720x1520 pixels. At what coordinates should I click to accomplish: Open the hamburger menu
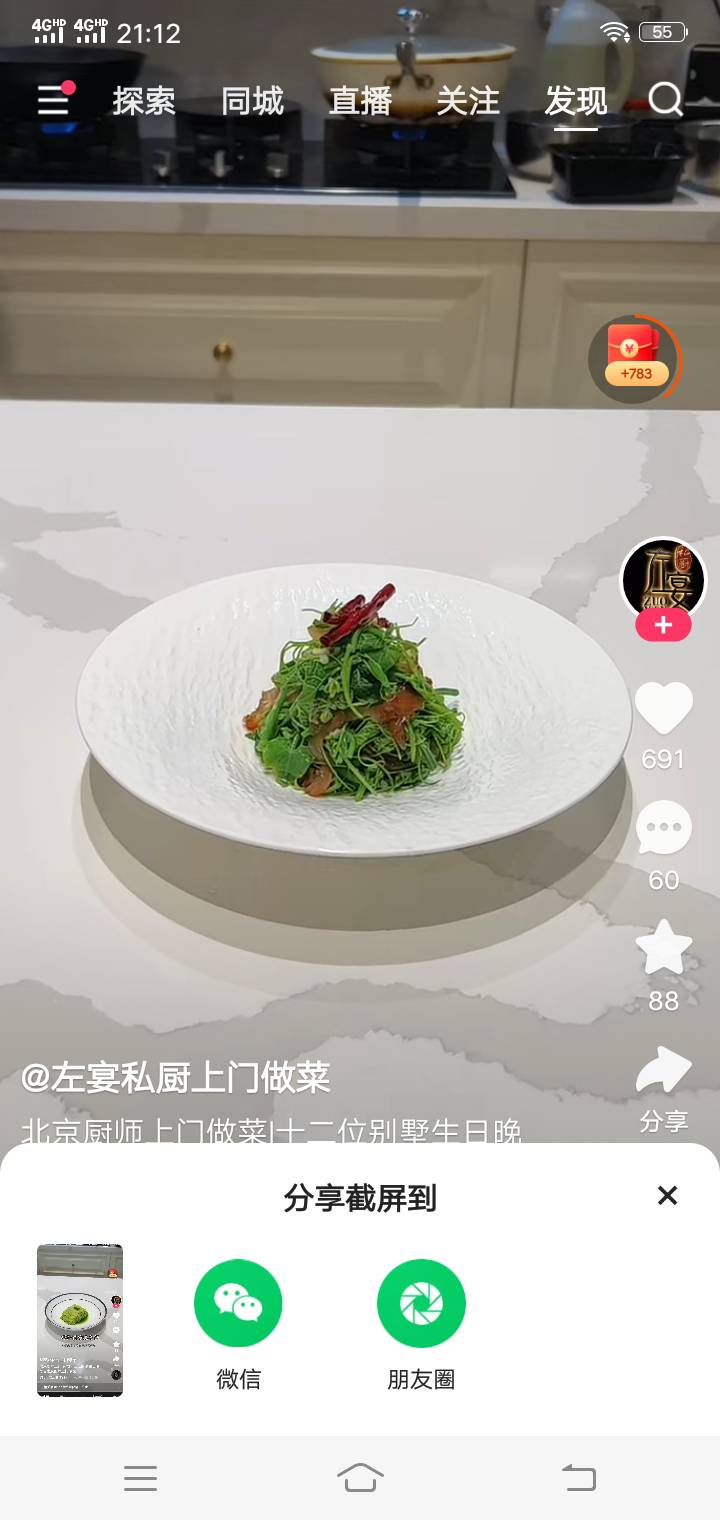54,100
